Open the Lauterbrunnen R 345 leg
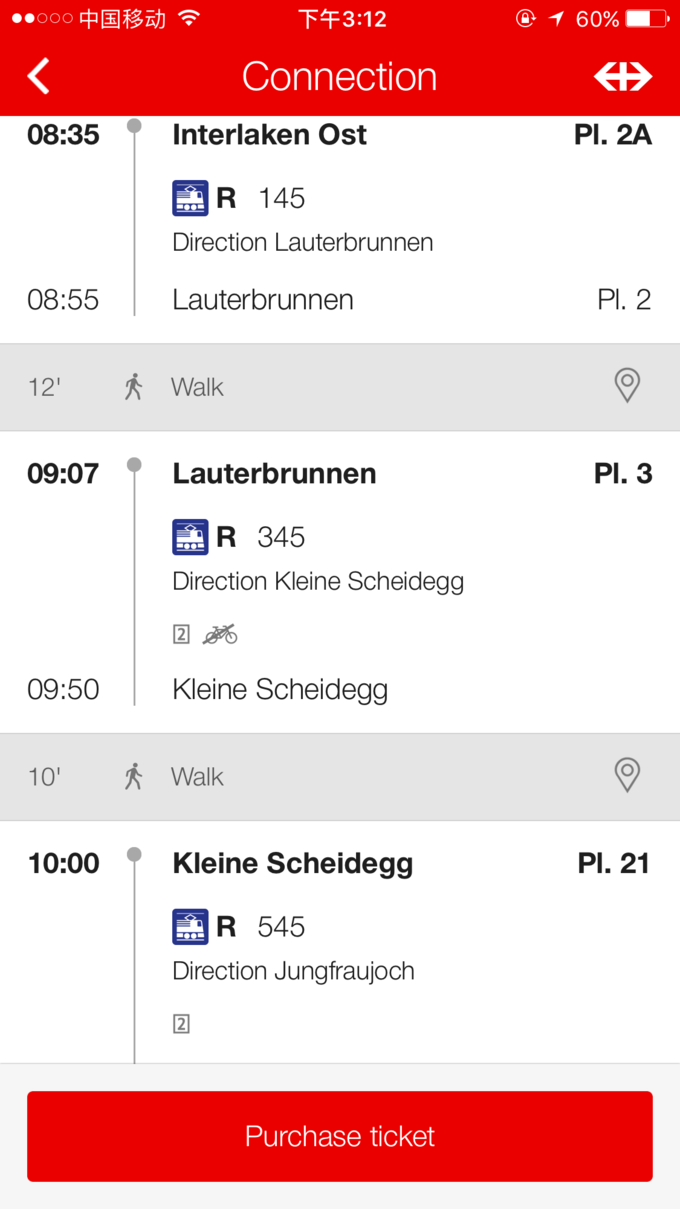Image resolution: width=680 pixels, height=1209 pixels. coord(339,580)
